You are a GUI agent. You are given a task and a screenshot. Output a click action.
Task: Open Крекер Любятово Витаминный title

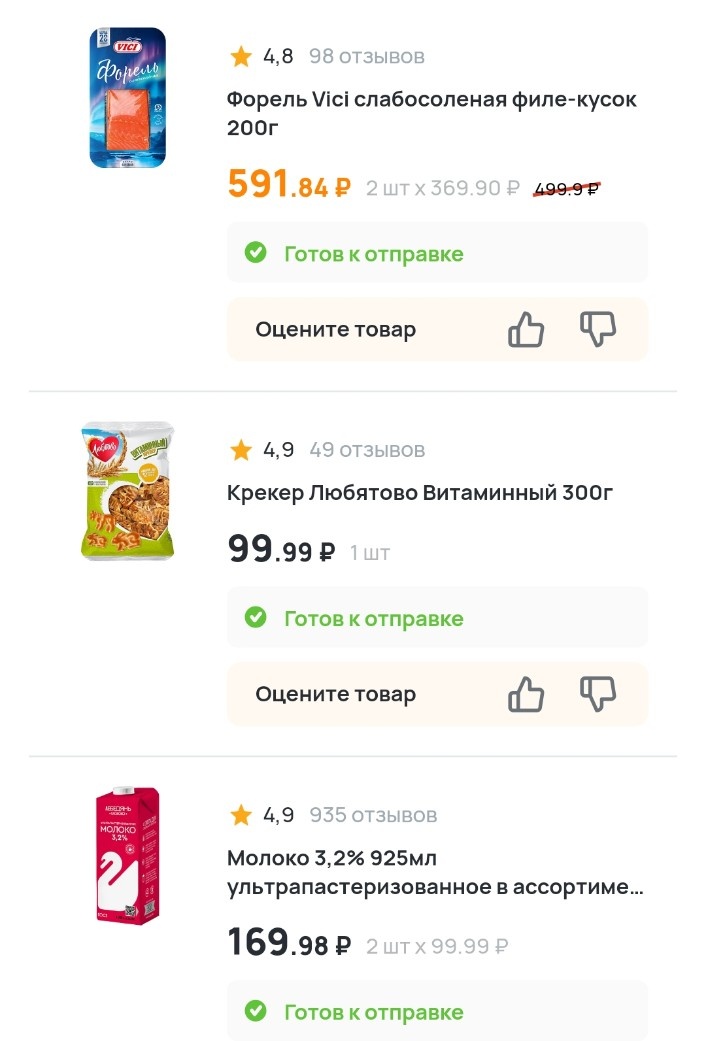tap(420, 493)
